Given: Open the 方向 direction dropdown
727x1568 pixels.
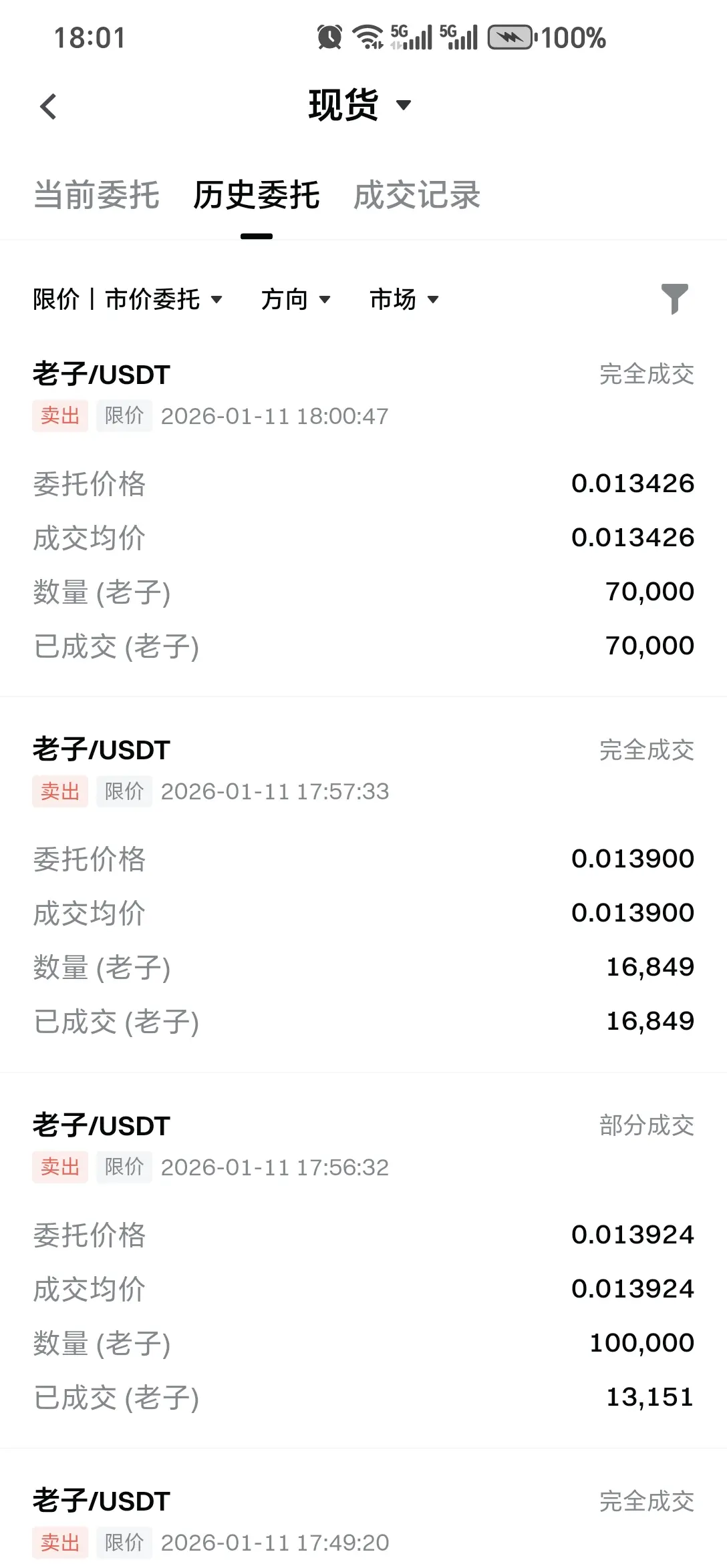Looking at the screenshot, I should [296, 299].
